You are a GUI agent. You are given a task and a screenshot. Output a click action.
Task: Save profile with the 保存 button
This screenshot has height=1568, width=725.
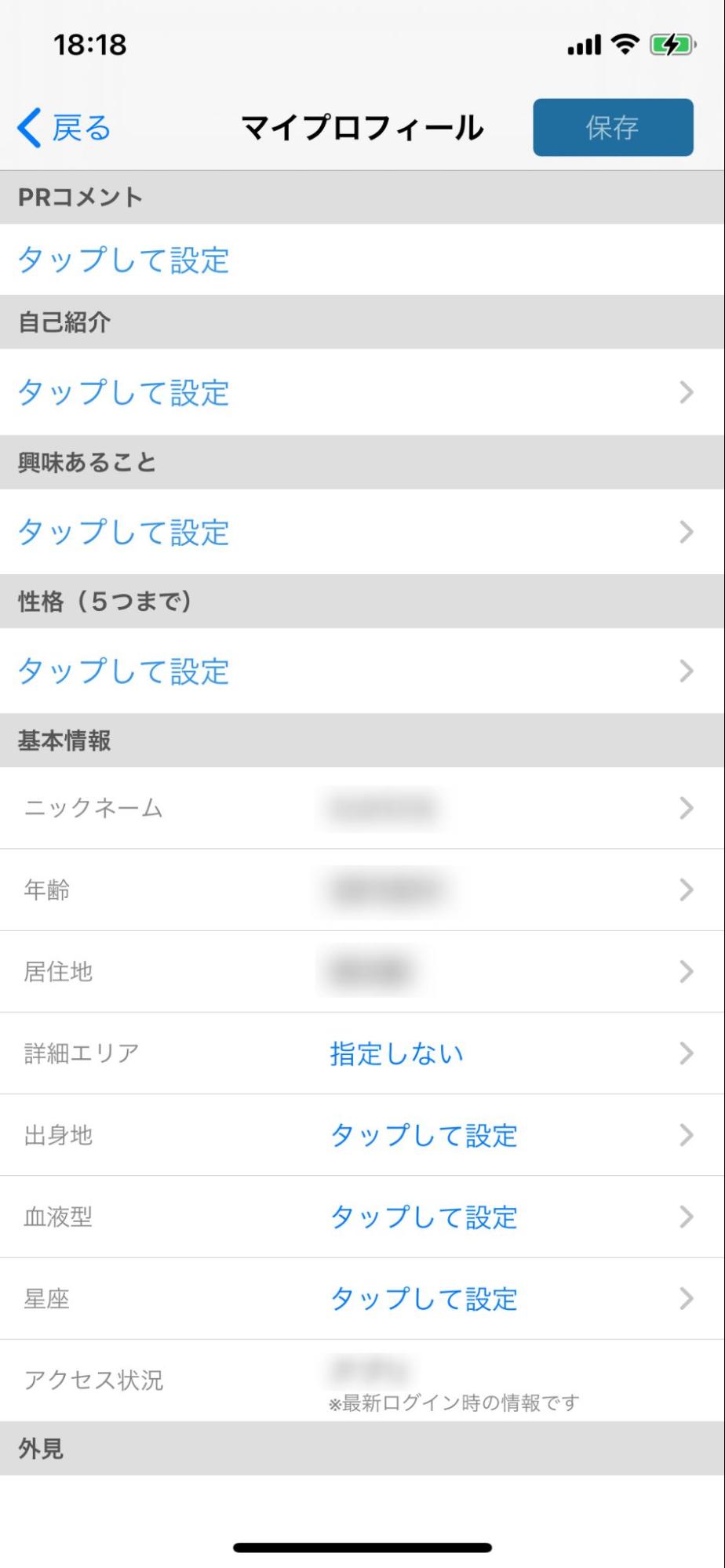(613, 128)
